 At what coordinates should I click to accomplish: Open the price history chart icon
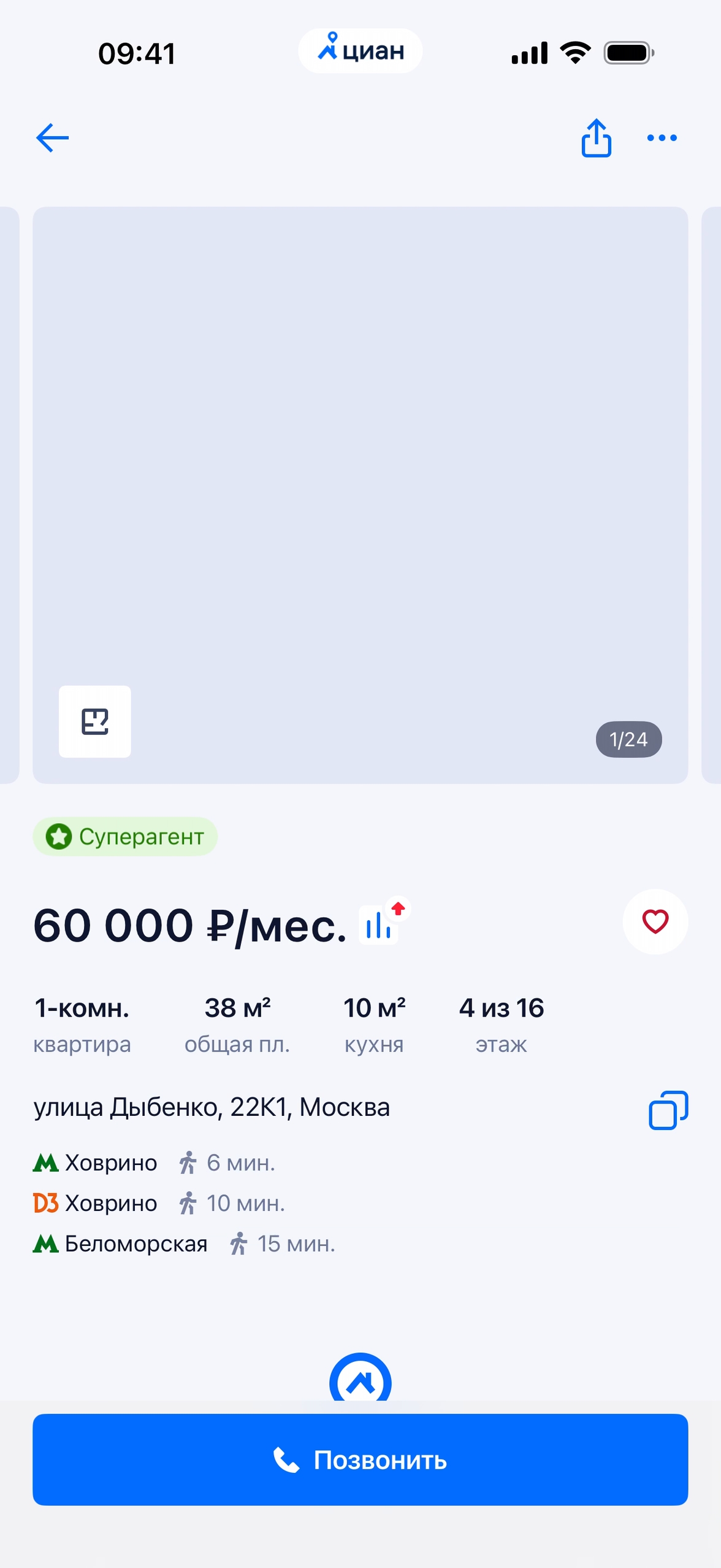(x=379, y=925)
